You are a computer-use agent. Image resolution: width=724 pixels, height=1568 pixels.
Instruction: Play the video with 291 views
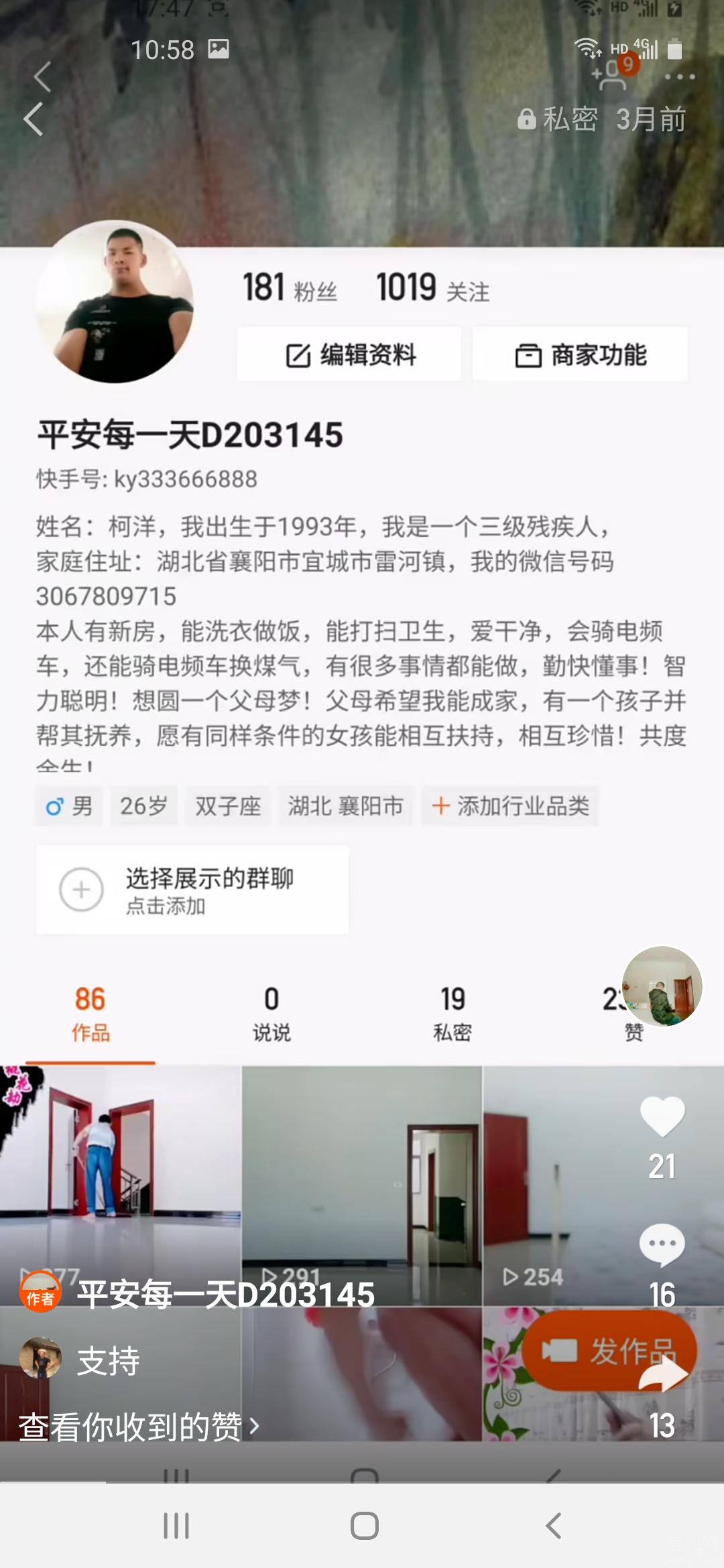(361, 1185)
